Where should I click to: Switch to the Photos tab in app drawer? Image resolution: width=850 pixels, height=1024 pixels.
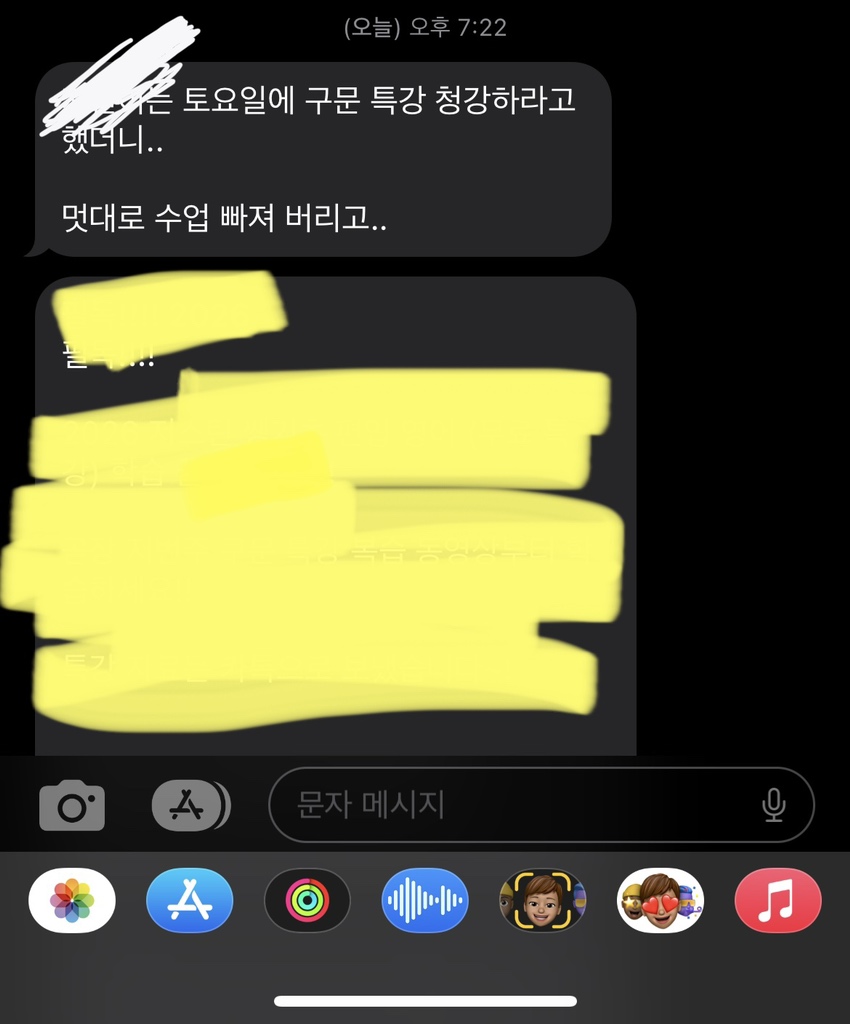[x=72, y=900]
